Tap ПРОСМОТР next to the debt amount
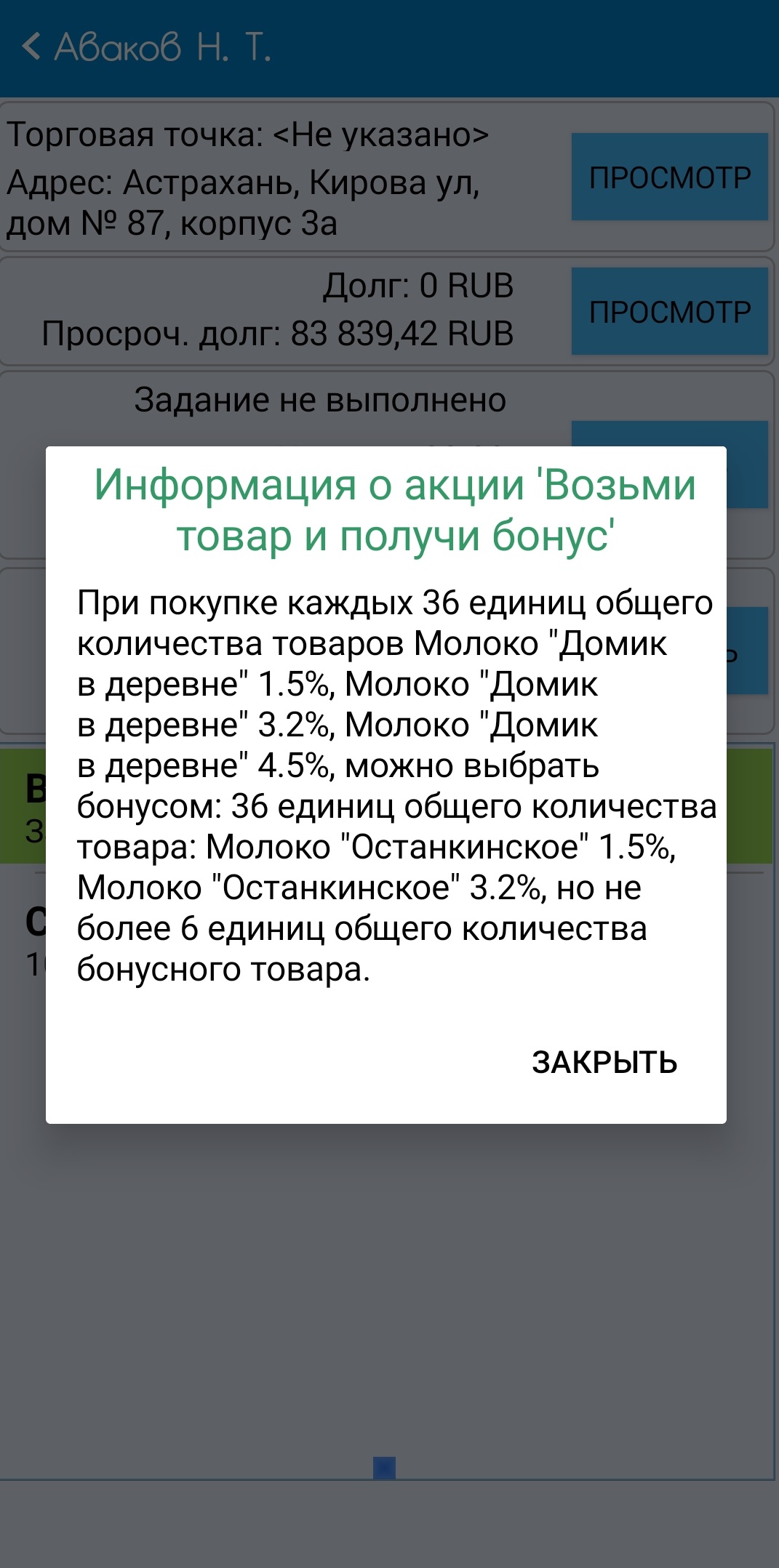The image size is (779, 1568). tap(669, 311)
